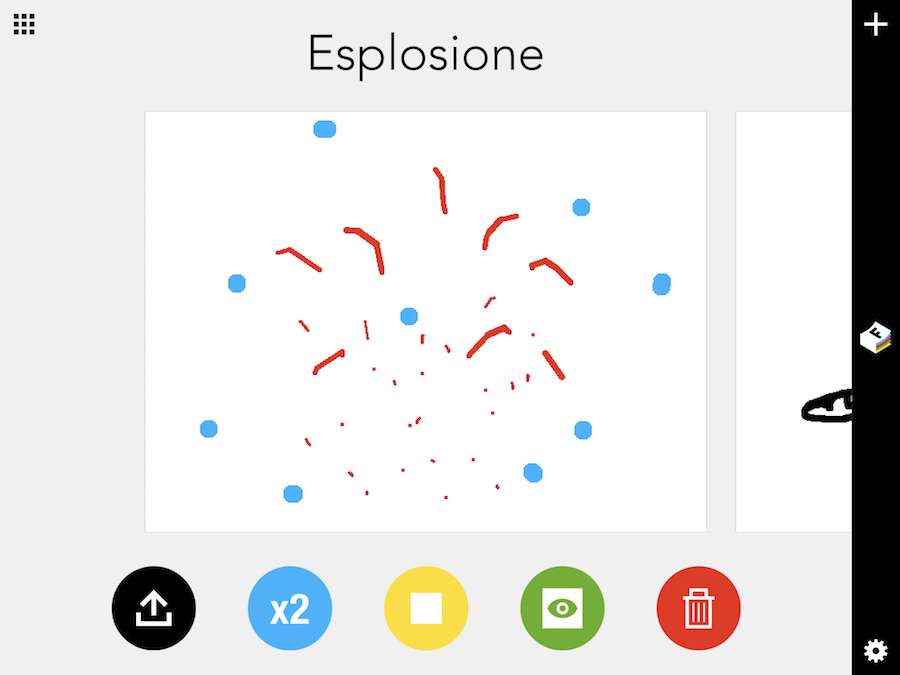This screenshot has height=675, width=900.
Task: Share the Esplosione animation
Action: click(x=153, y=608)
